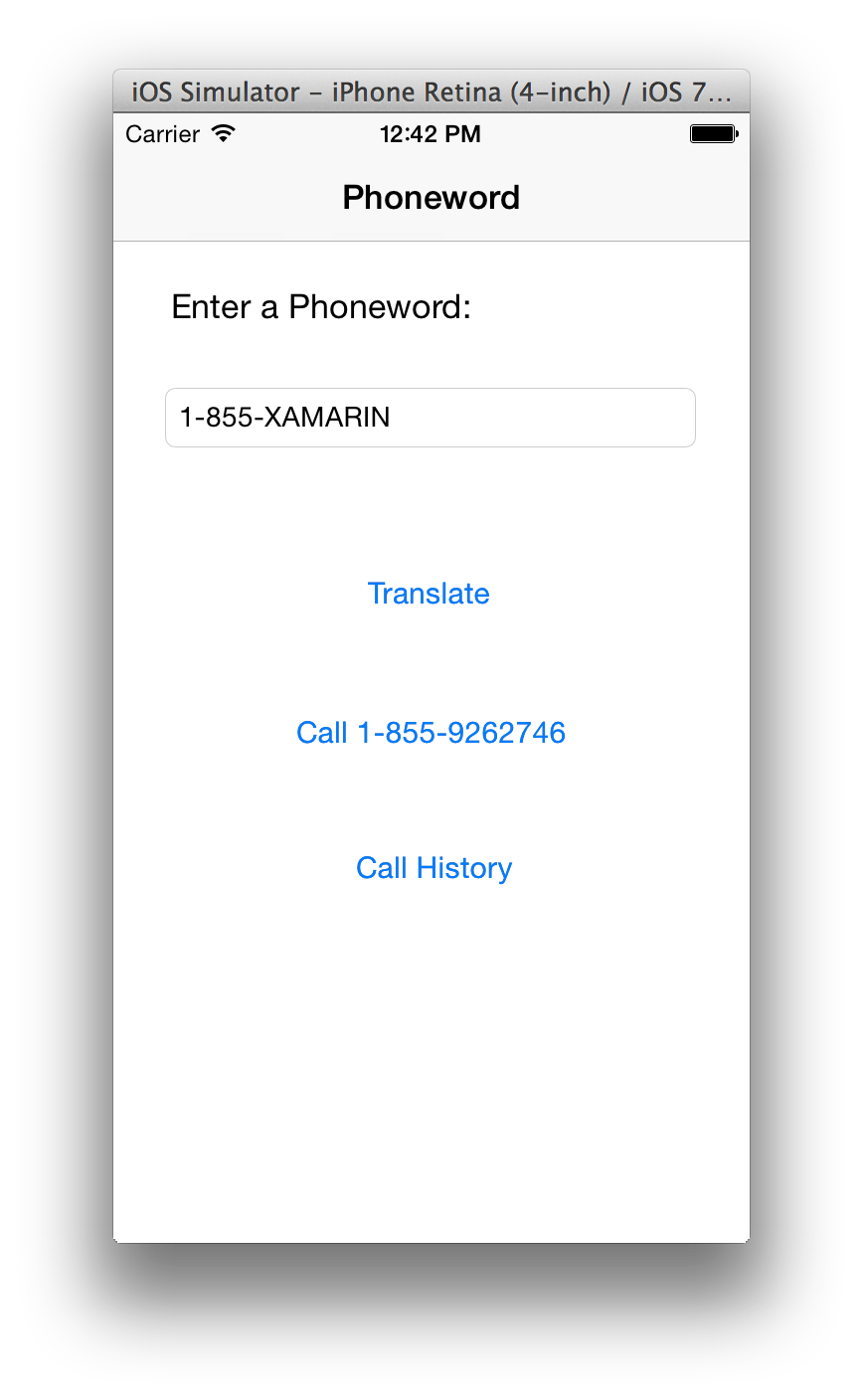The image size is (863, 1400).
Task: Tap the phoneword text field
Action: [x=430, y=418]
